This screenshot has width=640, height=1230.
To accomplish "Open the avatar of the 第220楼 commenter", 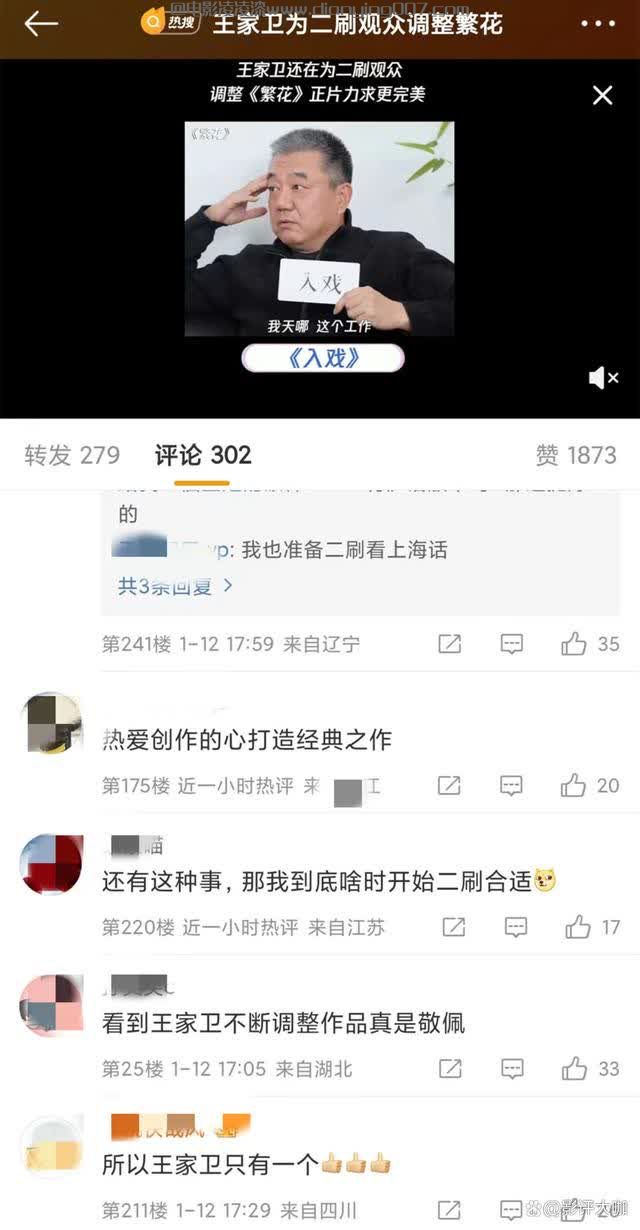I will [x=51, y=864].
